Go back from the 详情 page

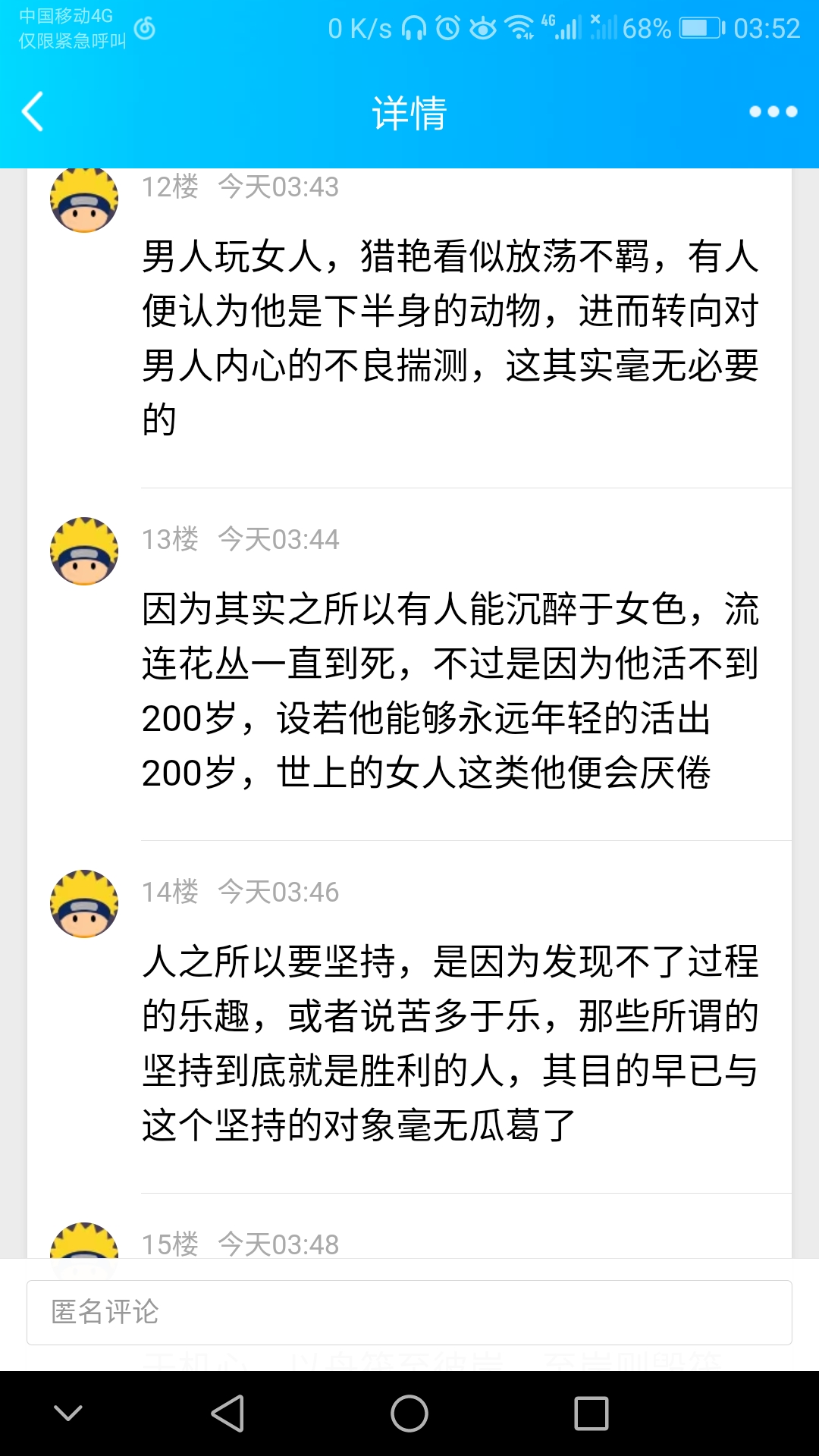click(33, 112)
